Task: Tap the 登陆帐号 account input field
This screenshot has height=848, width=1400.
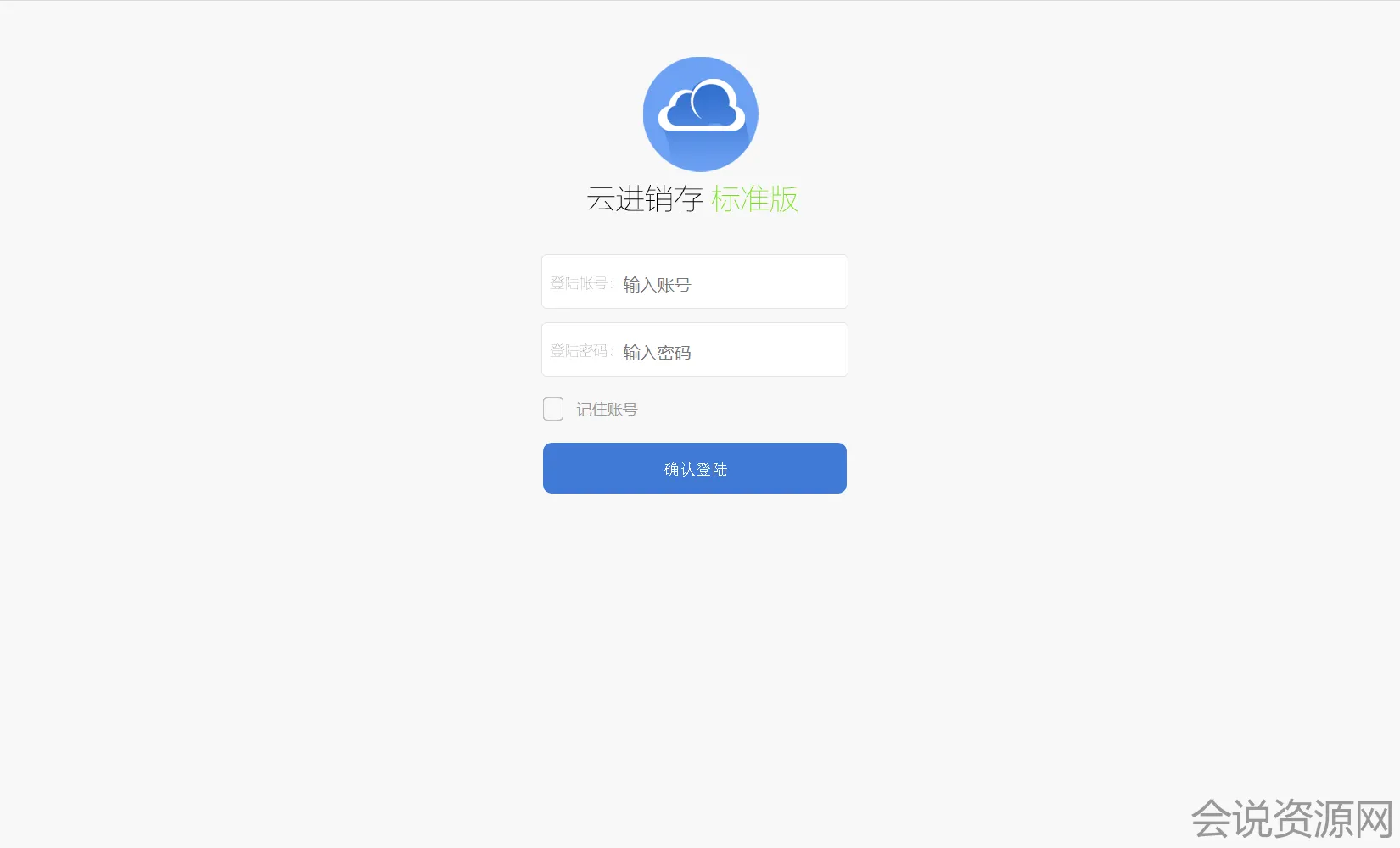Action: click(730, 283)
